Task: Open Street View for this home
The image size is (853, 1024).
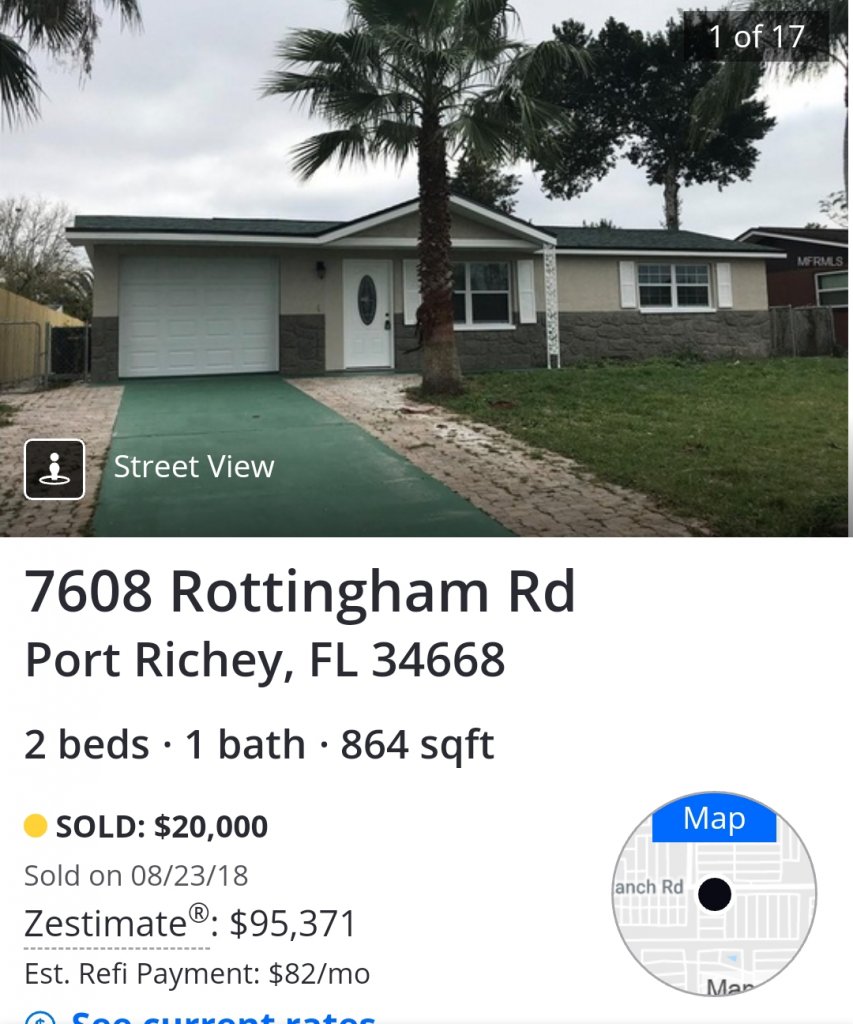Action: tap(150, 468)
